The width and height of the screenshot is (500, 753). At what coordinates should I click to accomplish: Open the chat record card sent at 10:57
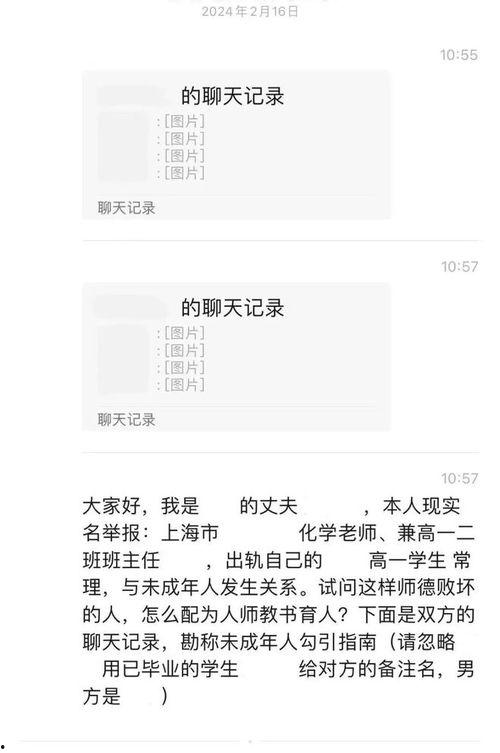tap(236, 357)
